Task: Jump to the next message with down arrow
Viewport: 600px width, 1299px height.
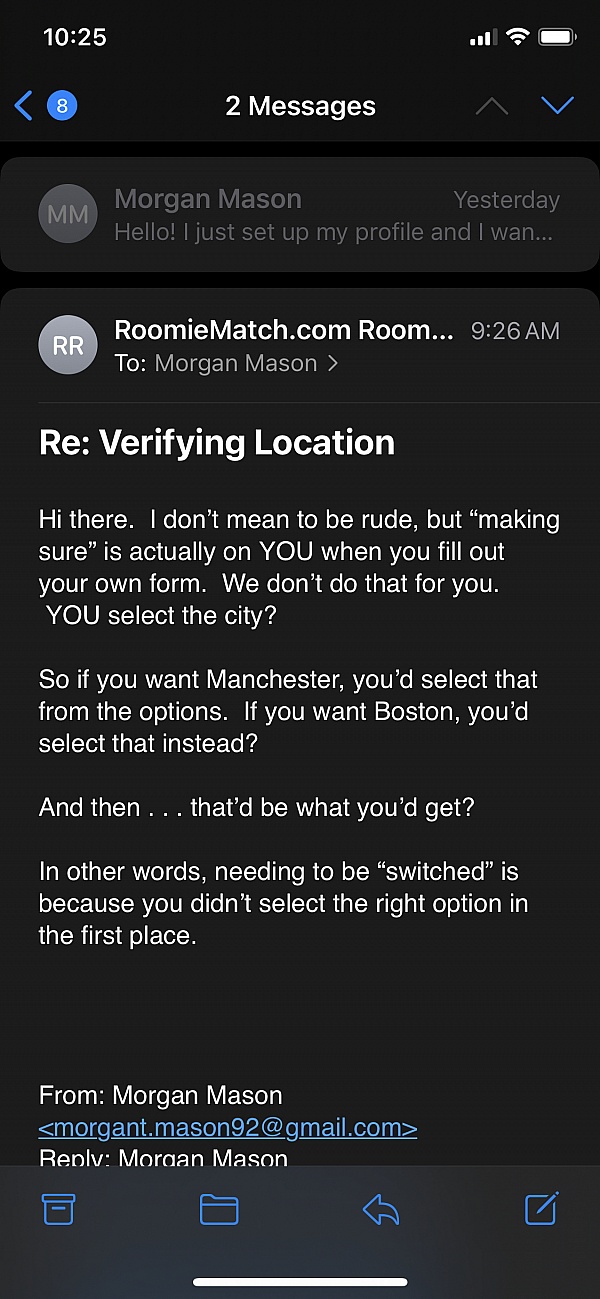Action: pos(557,106)
